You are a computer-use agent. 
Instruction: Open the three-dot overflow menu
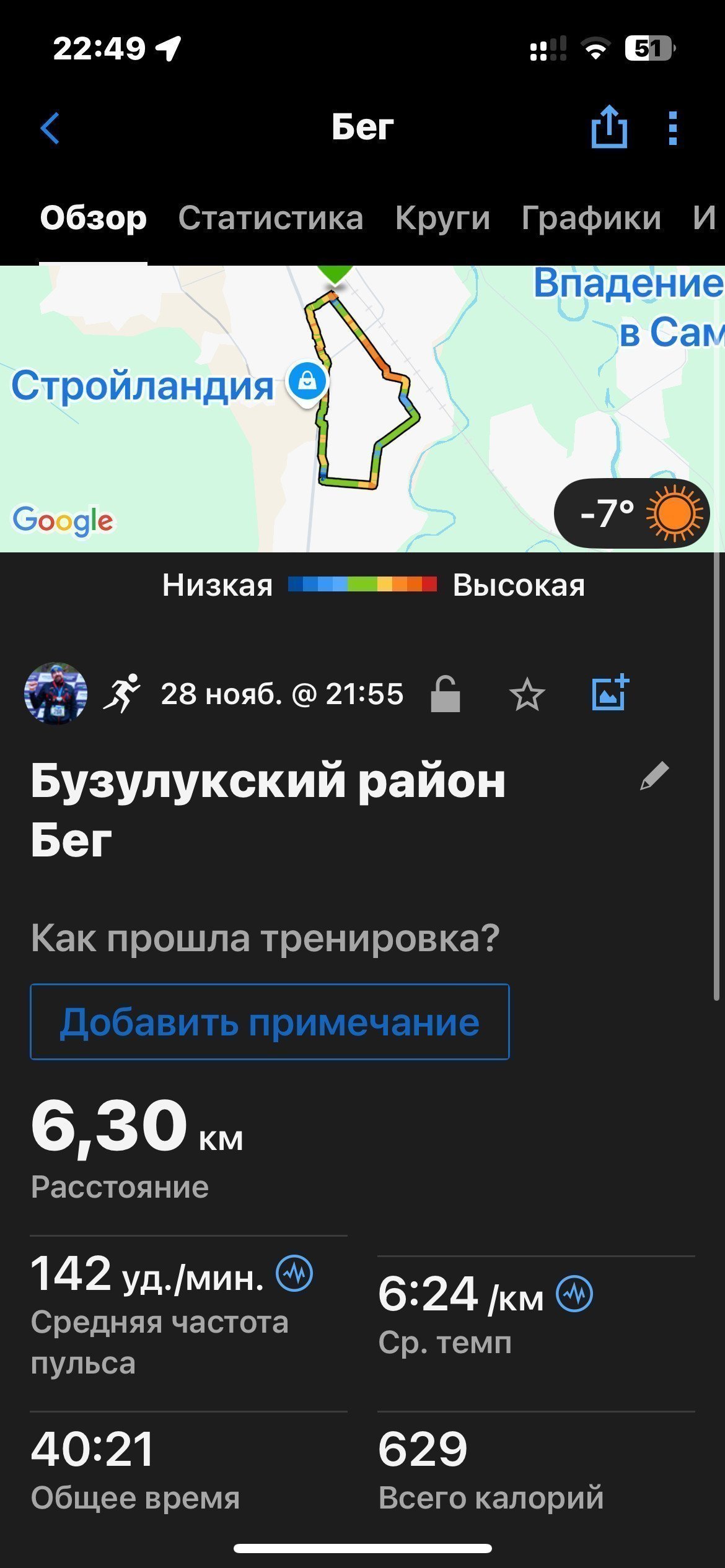tap(673, 128)
